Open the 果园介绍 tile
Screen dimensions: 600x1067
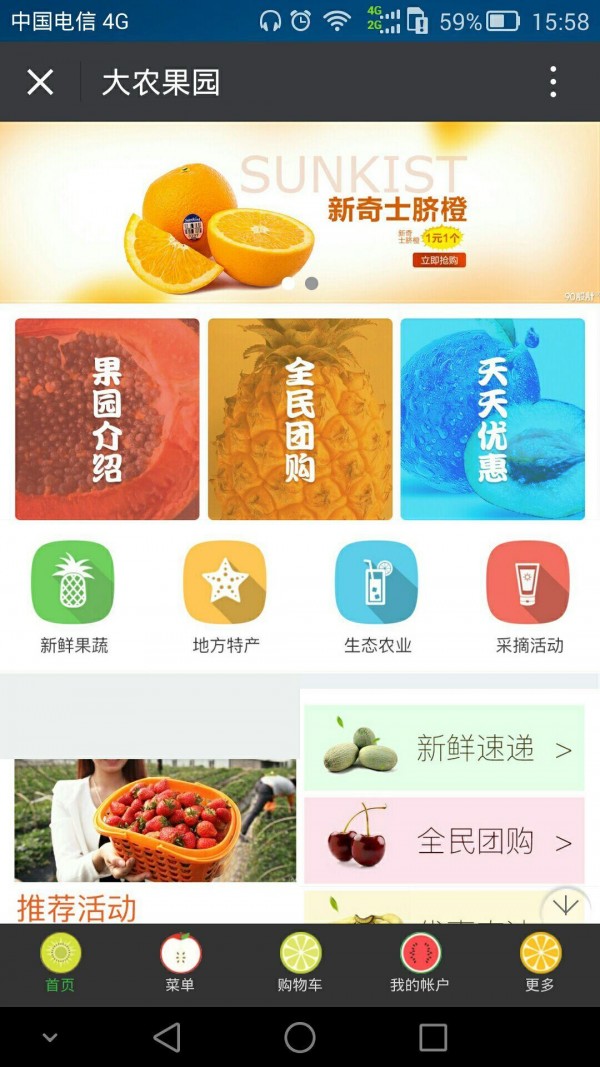pyautogui.click(x=107, y=419)
